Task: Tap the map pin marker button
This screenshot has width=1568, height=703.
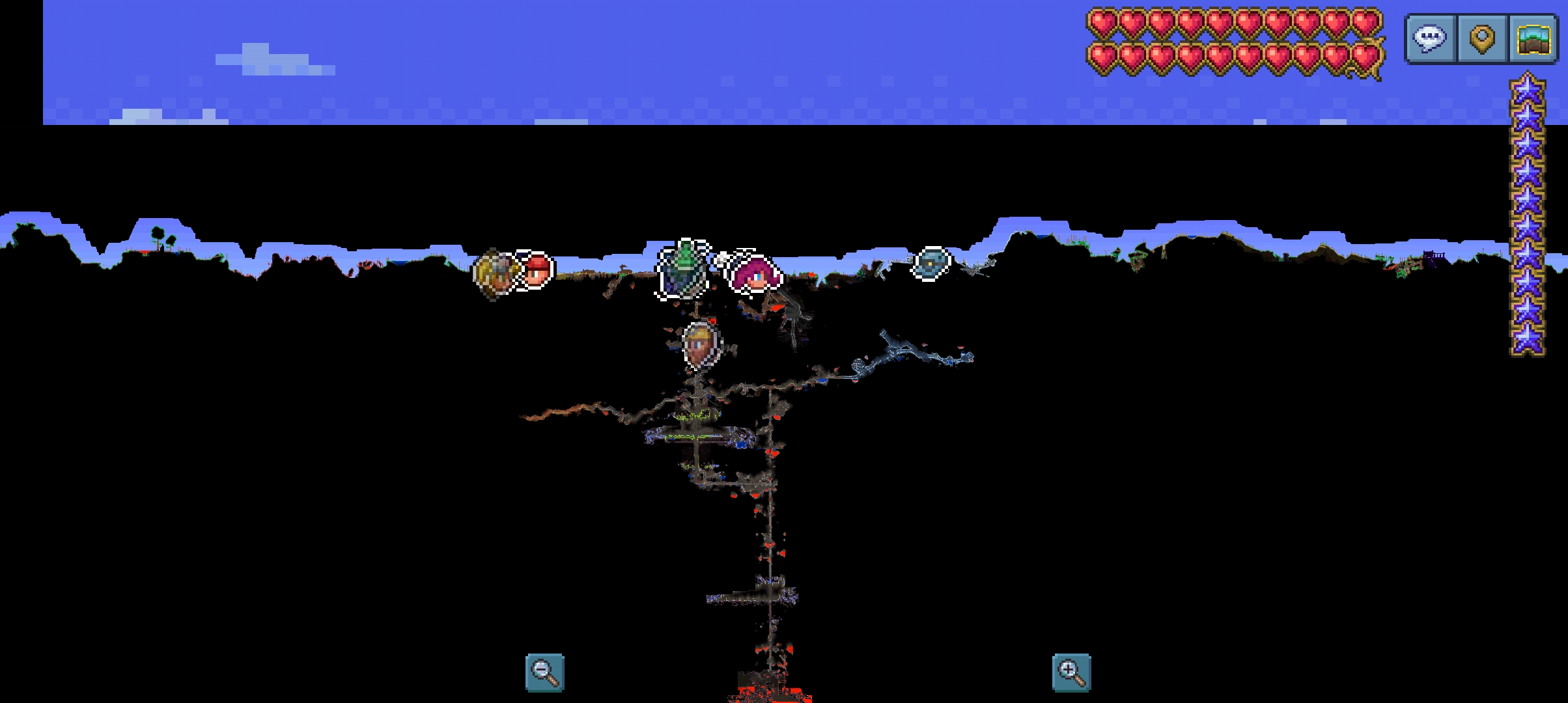Action: tap(1482, 38)
